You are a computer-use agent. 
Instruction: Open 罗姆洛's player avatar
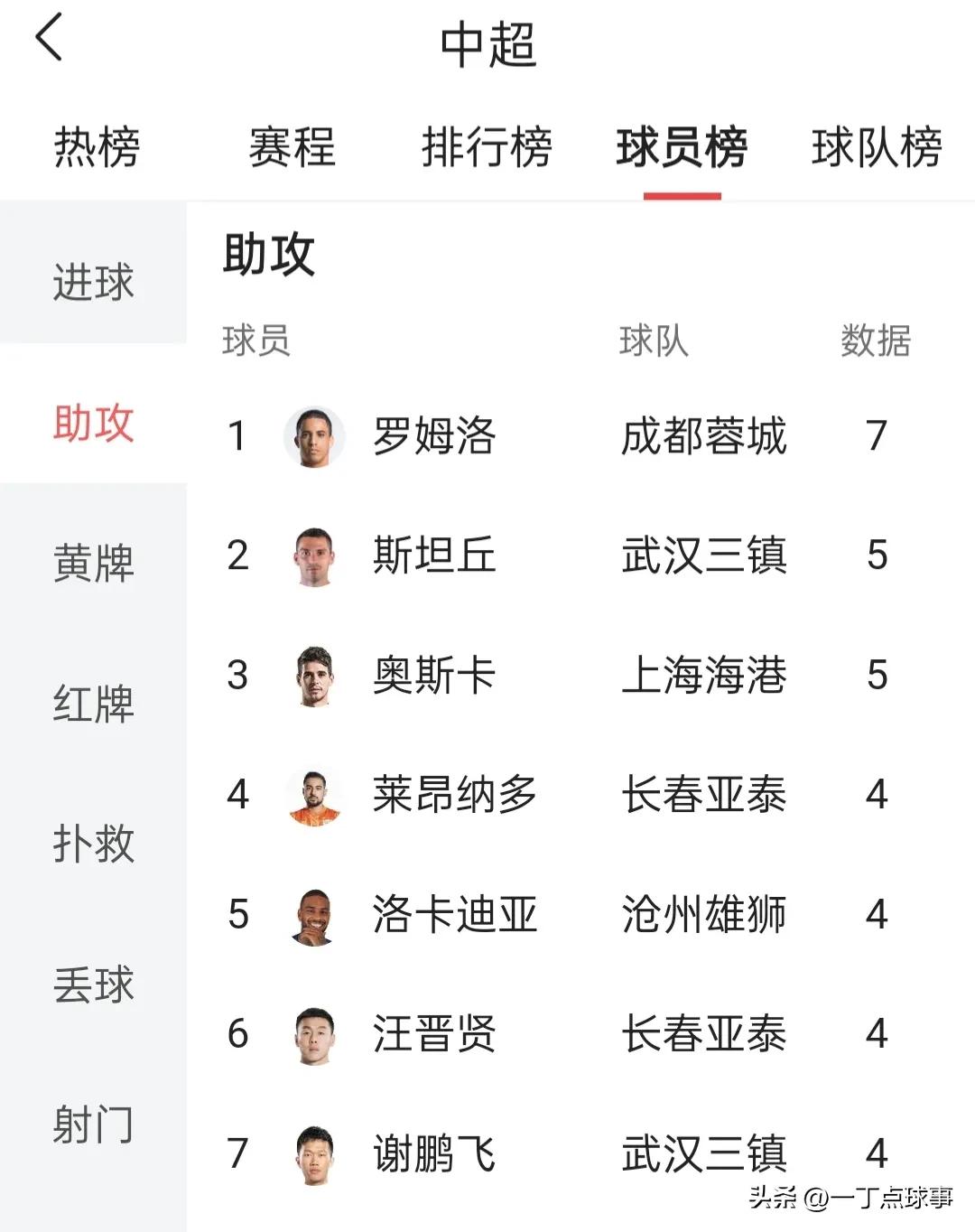click(x=314, y=437)
